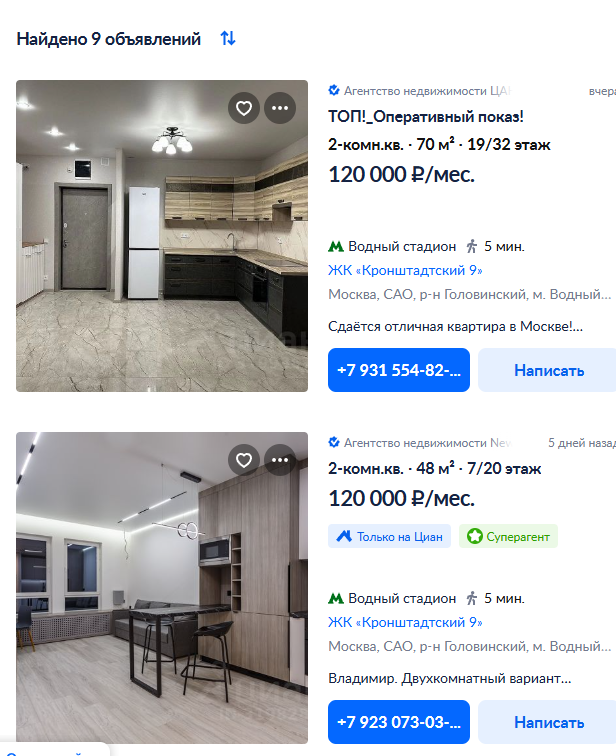Open more options on the 70 m² listing
616x756 pixels.
pyautogui.click(x=280, y=108)
